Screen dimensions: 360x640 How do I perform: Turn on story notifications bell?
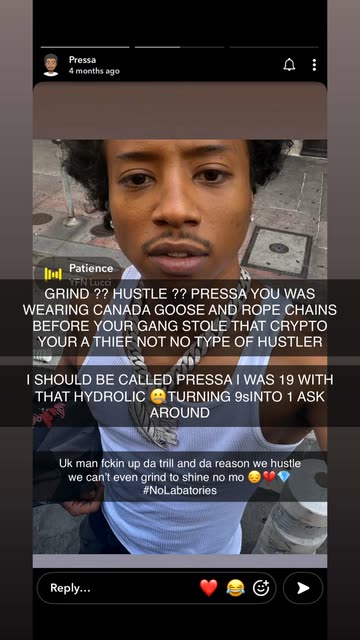click(289, 64)
